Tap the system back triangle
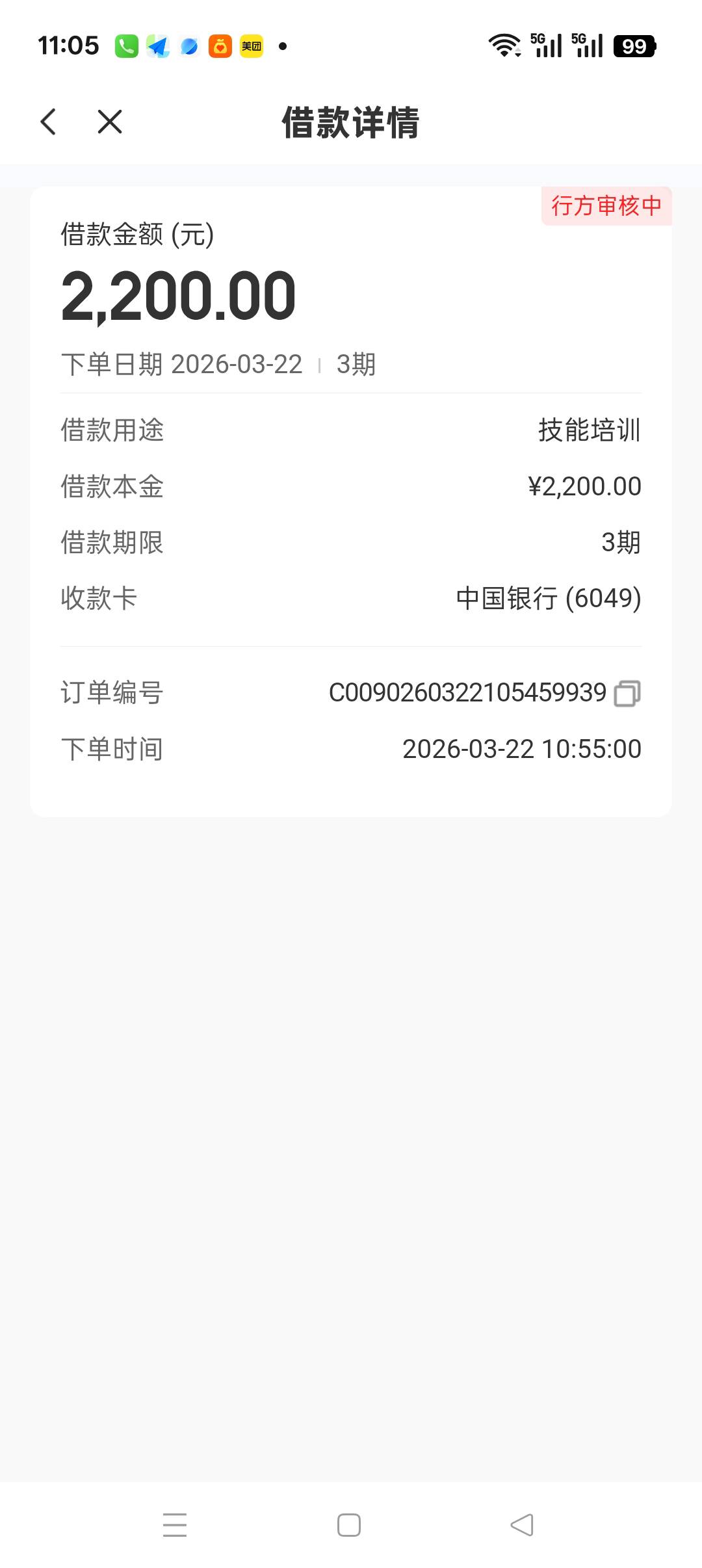The width and height of the screenshot is (702, 1568). pyautogui.click(x=522, y=1524)
